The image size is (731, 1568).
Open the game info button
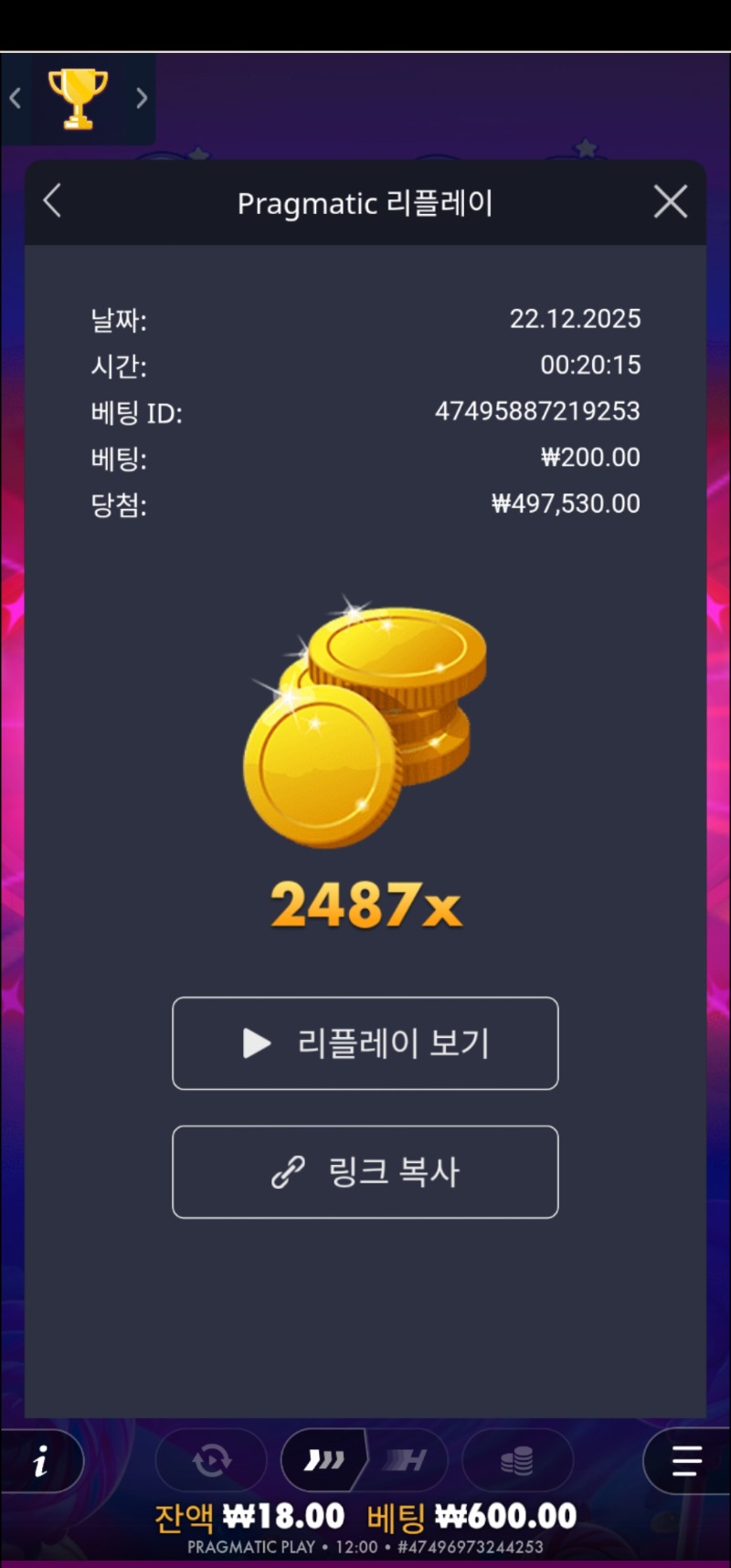(x=41, y=1462)
